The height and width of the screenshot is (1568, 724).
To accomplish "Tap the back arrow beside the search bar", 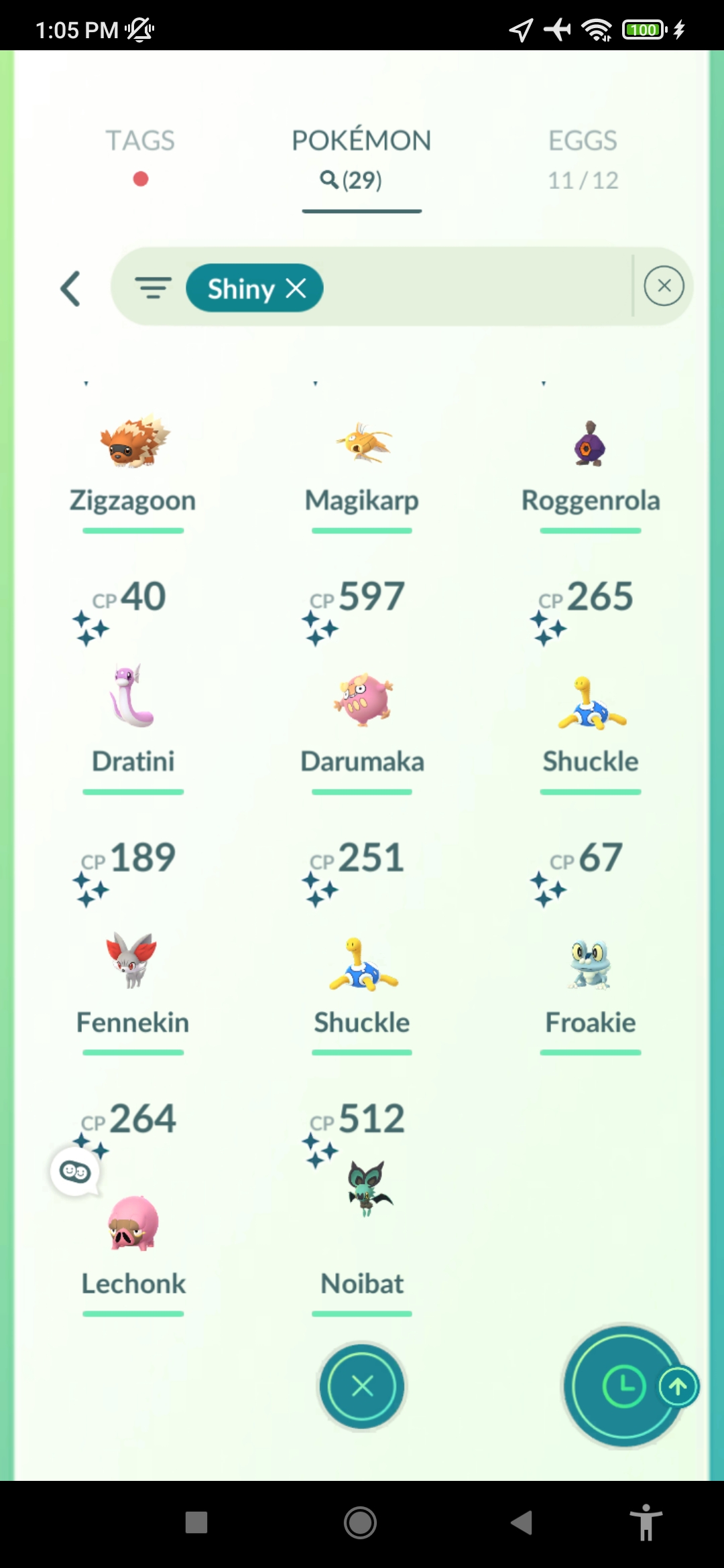I will [71, 288].
